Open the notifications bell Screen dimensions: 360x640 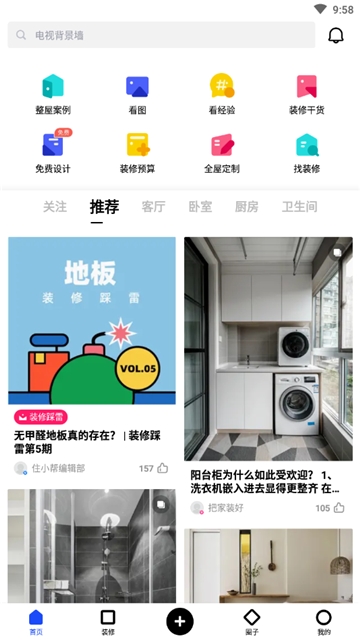tap(336, 36)
